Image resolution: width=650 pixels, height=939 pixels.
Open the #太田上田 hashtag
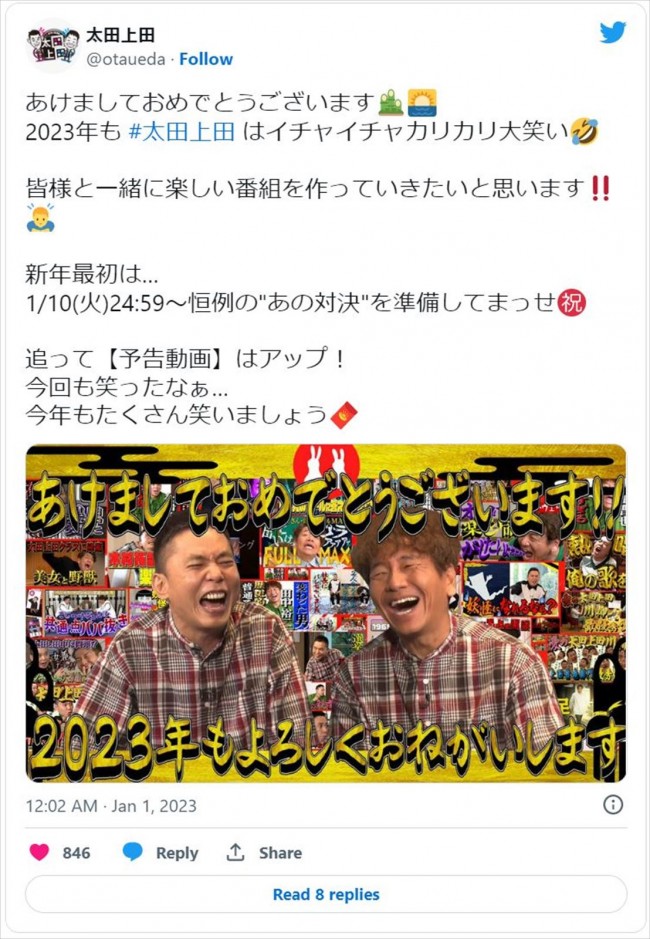pyautogui.click(x=184, y=130)
